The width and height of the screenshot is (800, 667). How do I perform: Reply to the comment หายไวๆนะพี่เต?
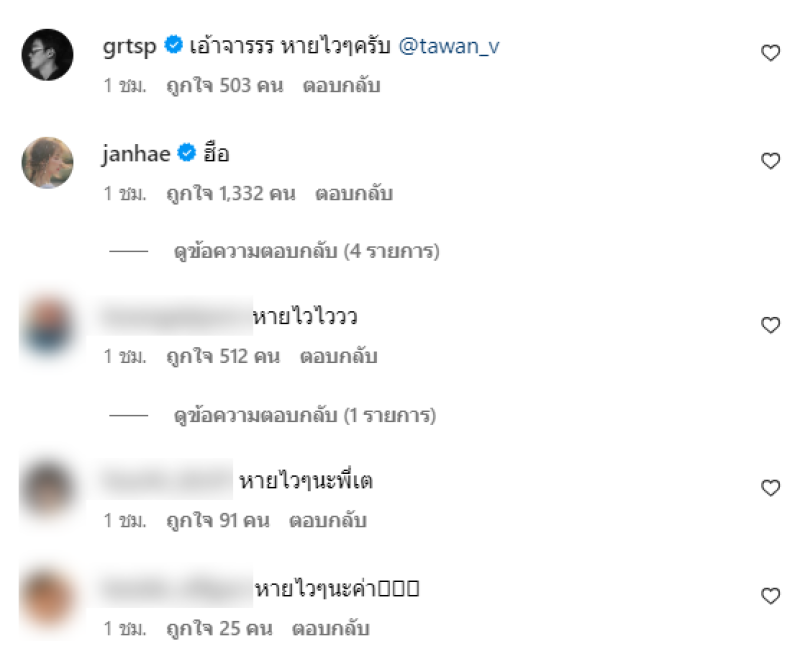click(327, 521)
